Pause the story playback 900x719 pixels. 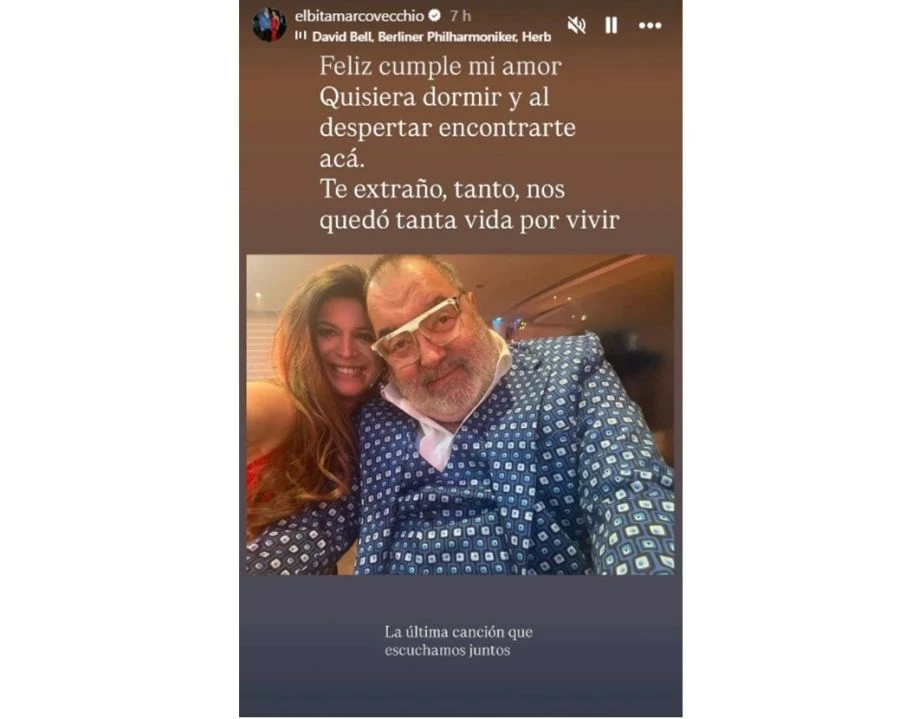click(611, 25)
